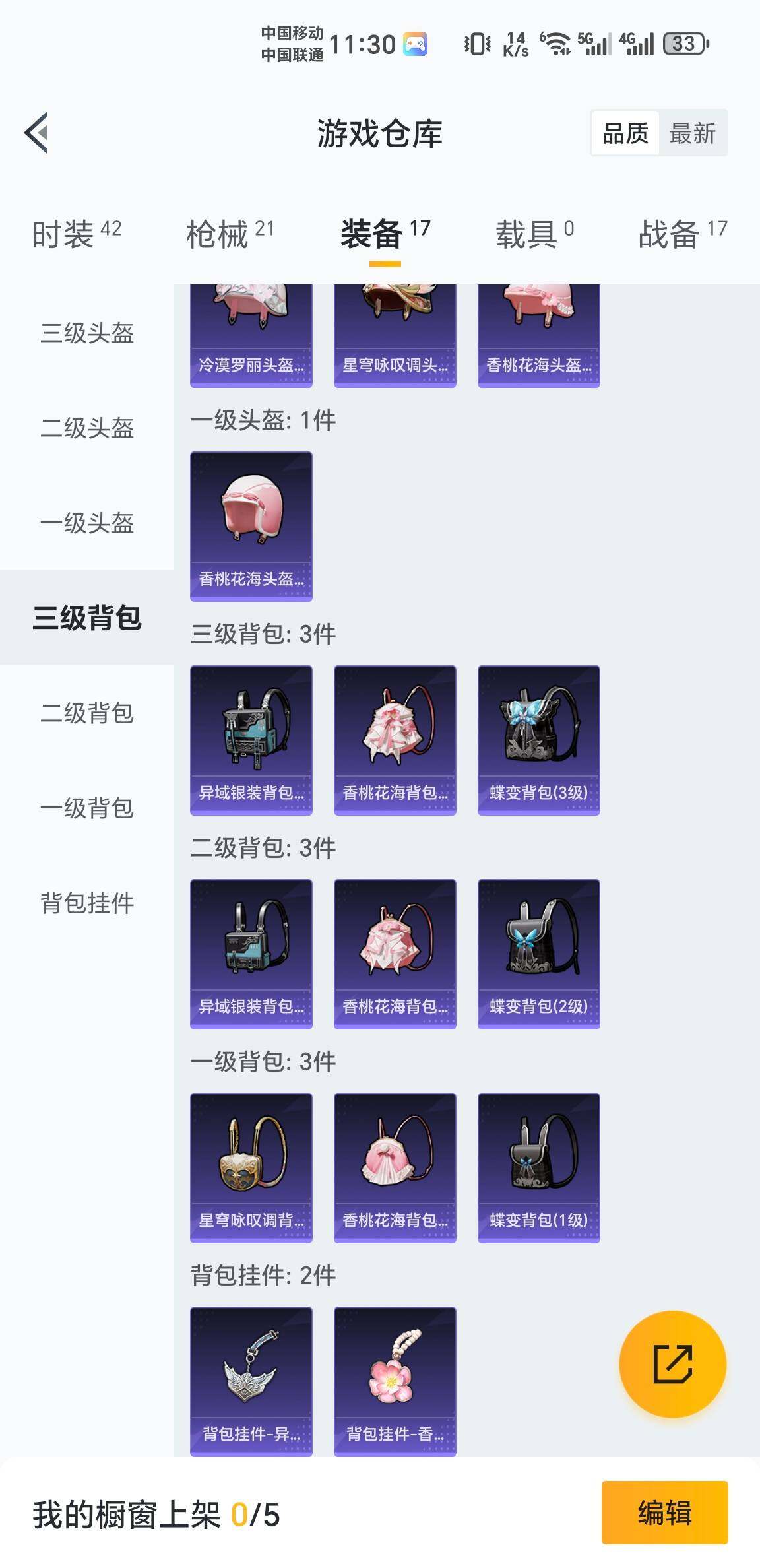Select 一级背包 in sidebar

87,808
